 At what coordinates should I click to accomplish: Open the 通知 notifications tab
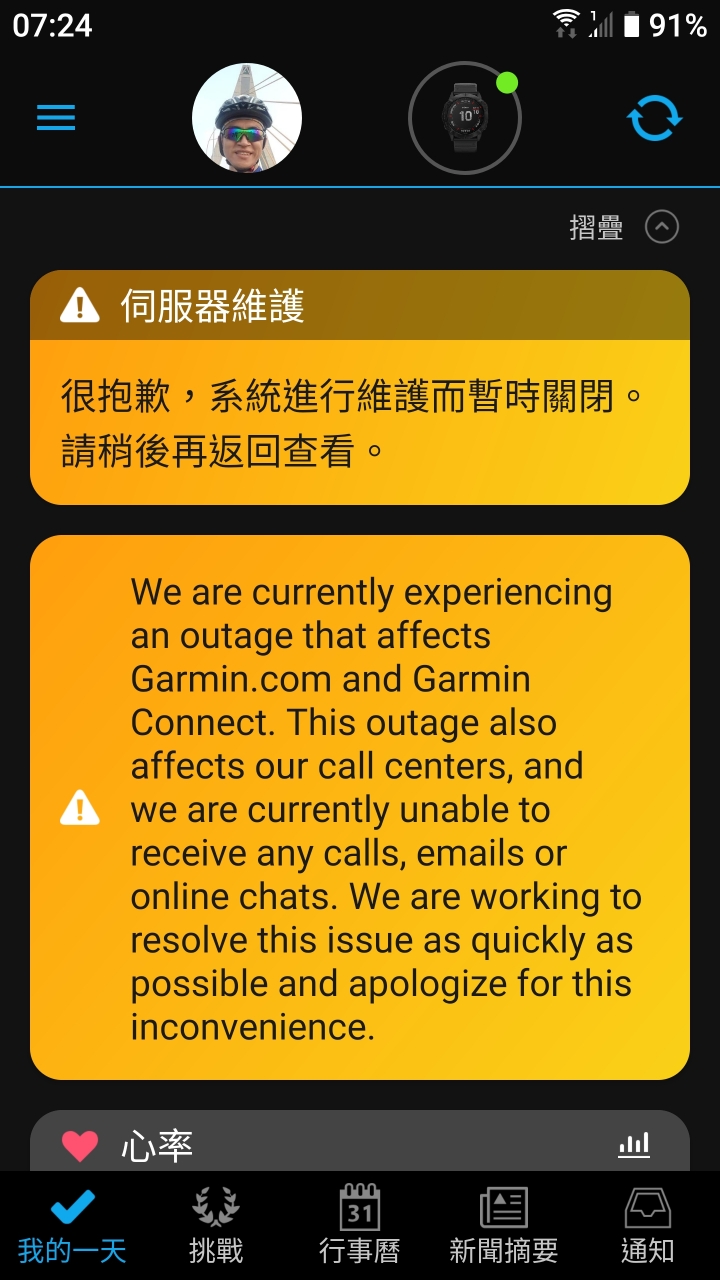pos(648,1226)
